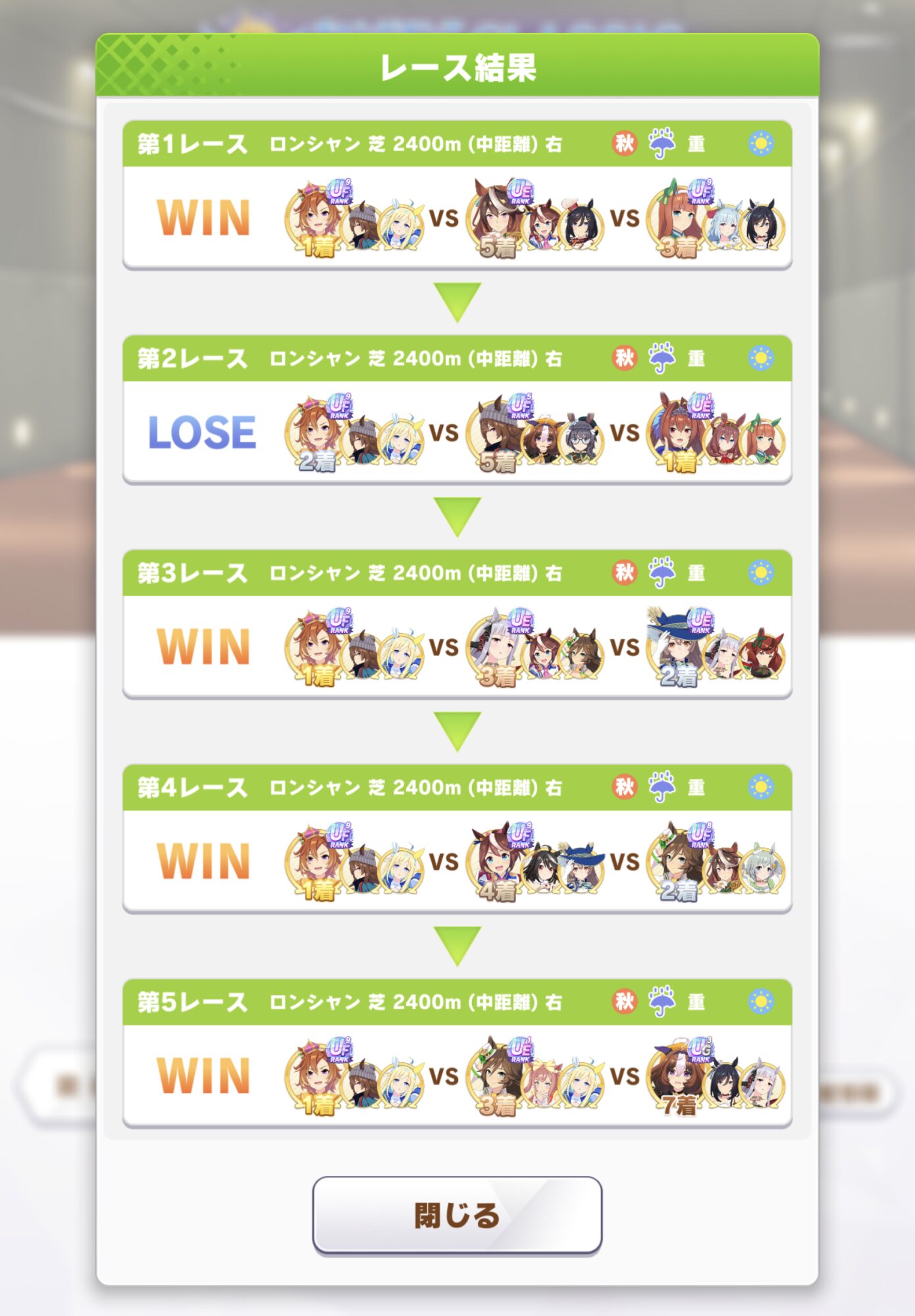Open the 第1レース result card
Viewport: 915px width, 1316px height.
[457, 194]
